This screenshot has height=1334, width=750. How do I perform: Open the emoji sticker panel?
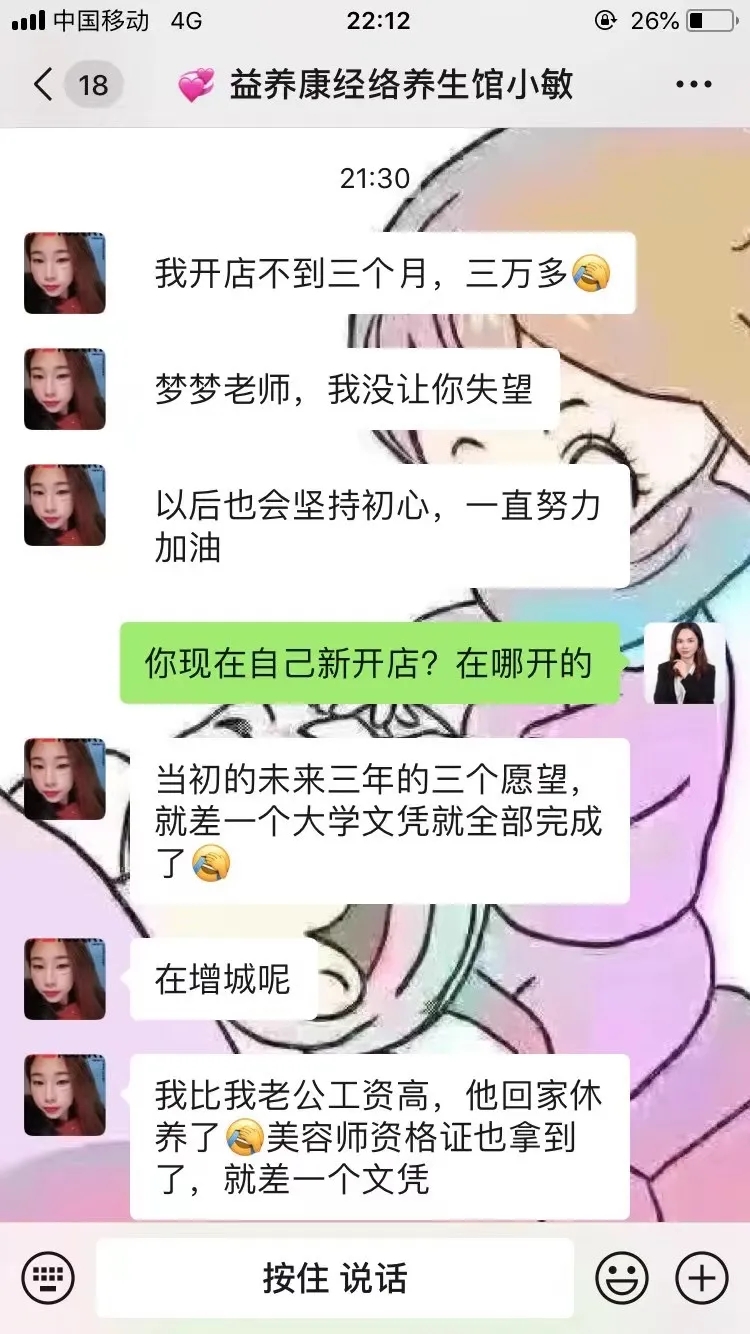point(621,1278)
